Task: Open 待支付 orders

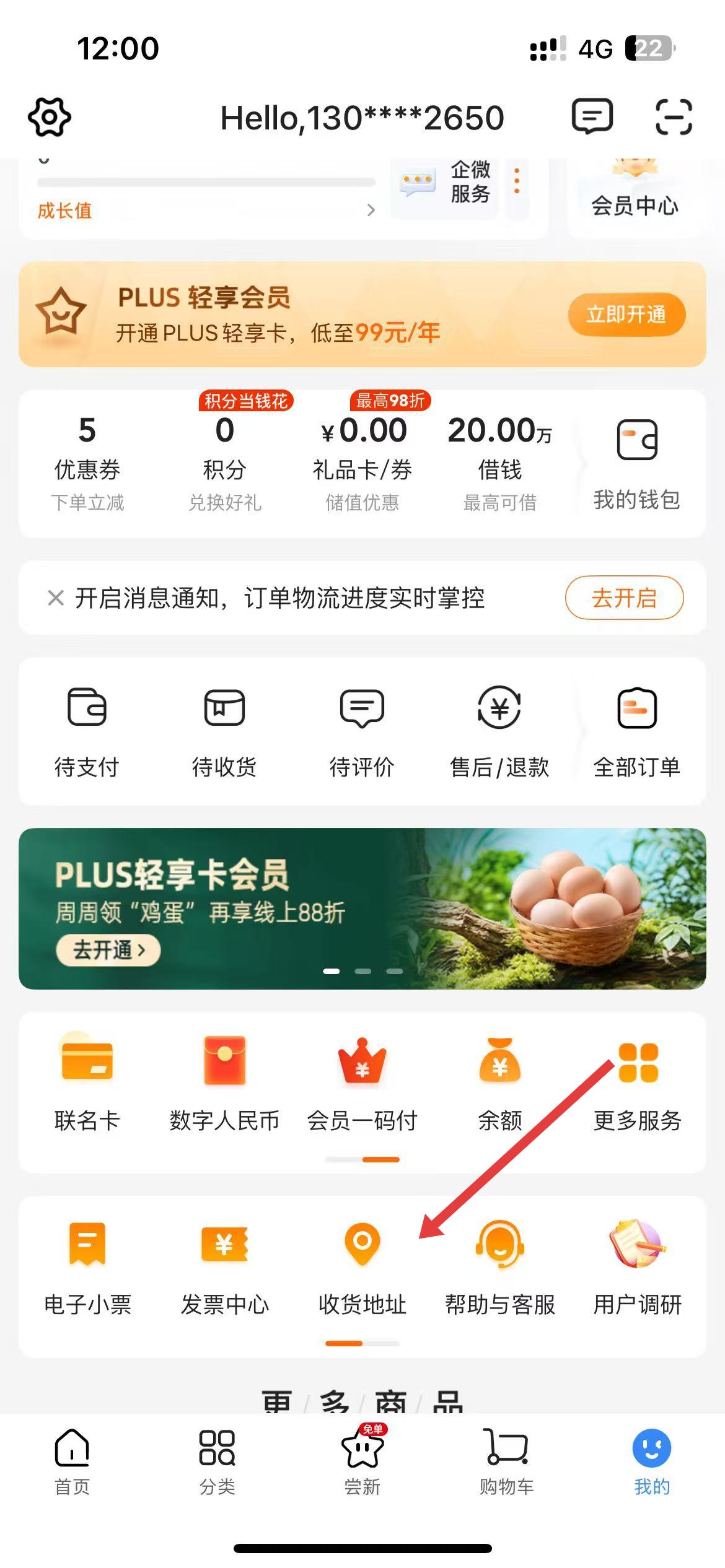Action: coord(87,731)
